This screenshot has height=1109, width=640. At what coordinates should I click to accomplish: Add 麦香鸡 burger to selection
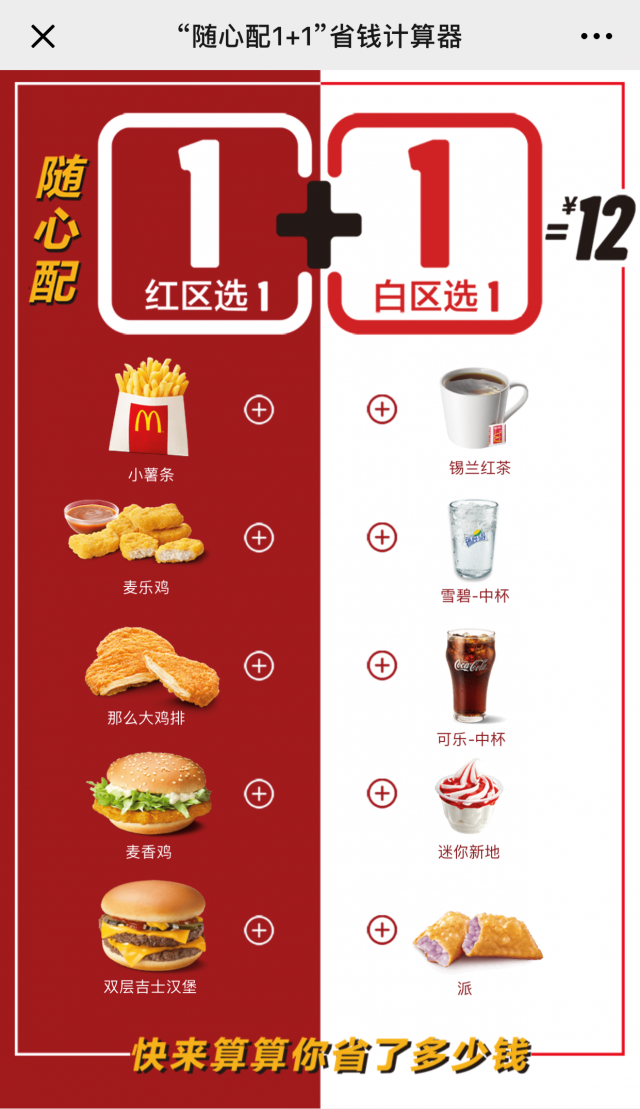259,793
